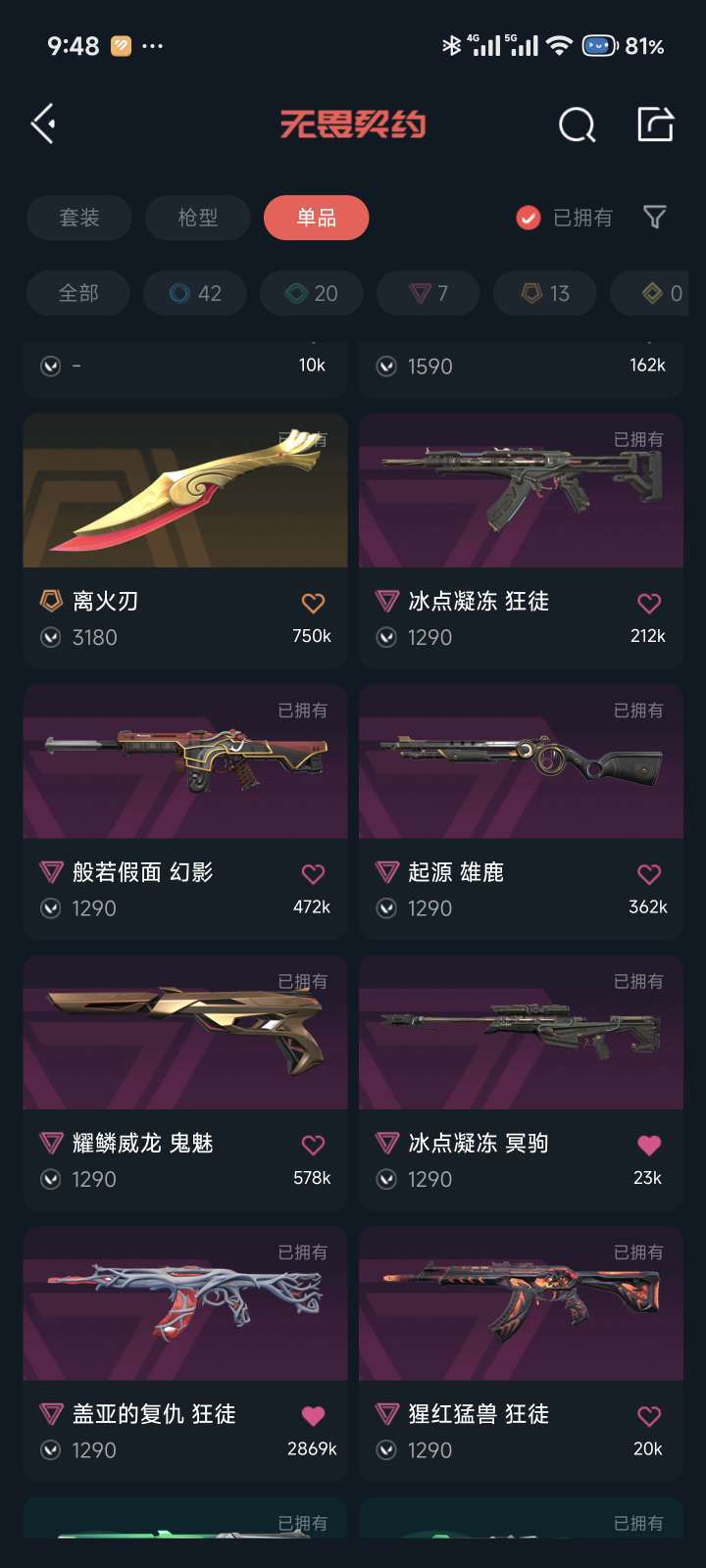Open the search icon in header
This screenshot has height=1568, width=706.
coord(577,124)
